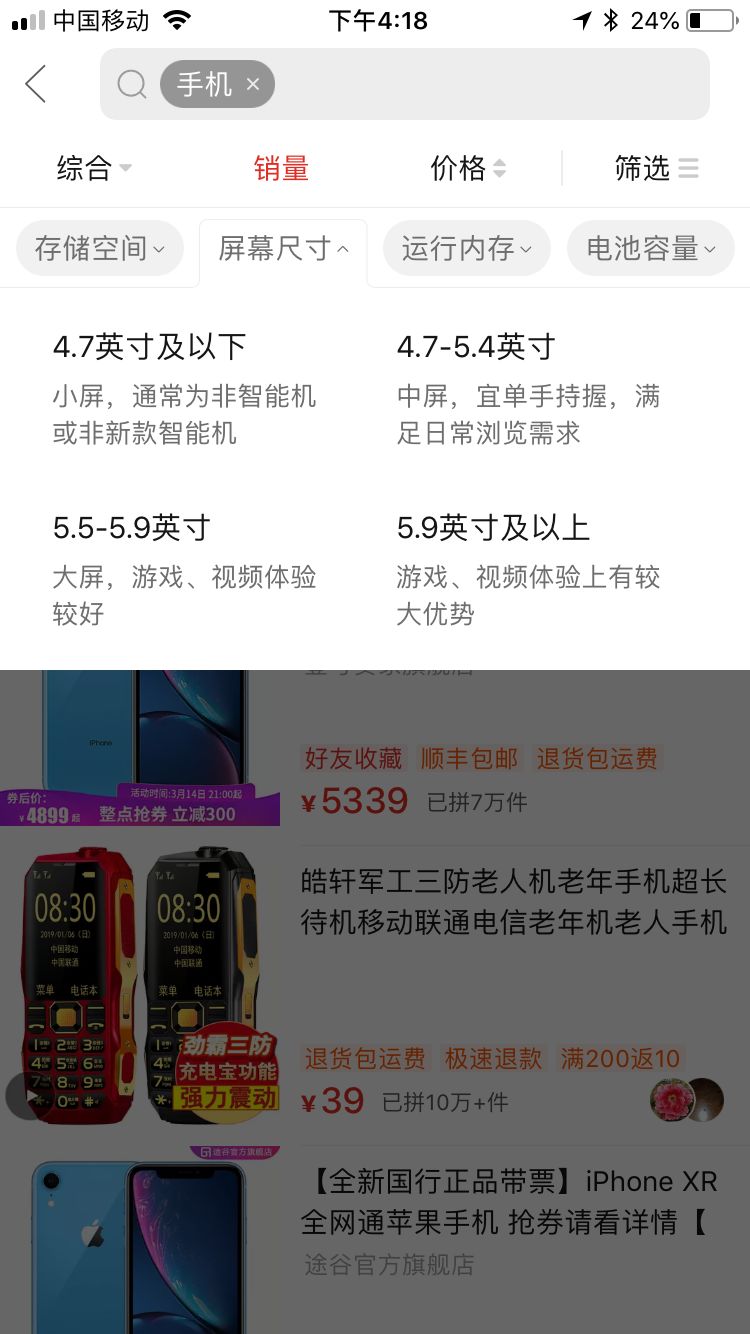This screenshot has height=1334, width=750.
Task: View the 全新国行正品带票 iPhone XR listing
Action: [x=509, y=1201]
